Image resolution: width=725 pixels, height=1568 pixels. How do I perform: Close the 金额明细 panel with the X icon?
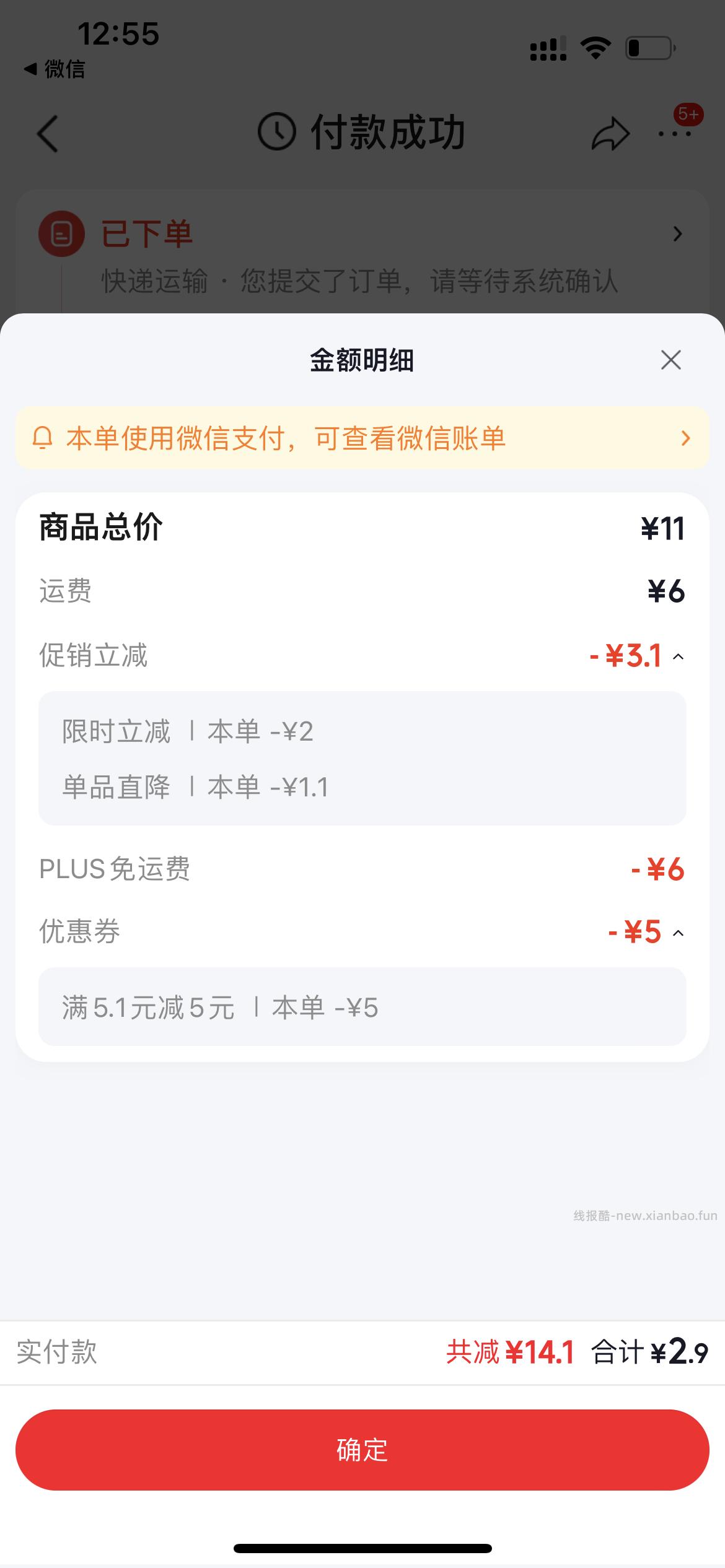(x=670, y=360)
